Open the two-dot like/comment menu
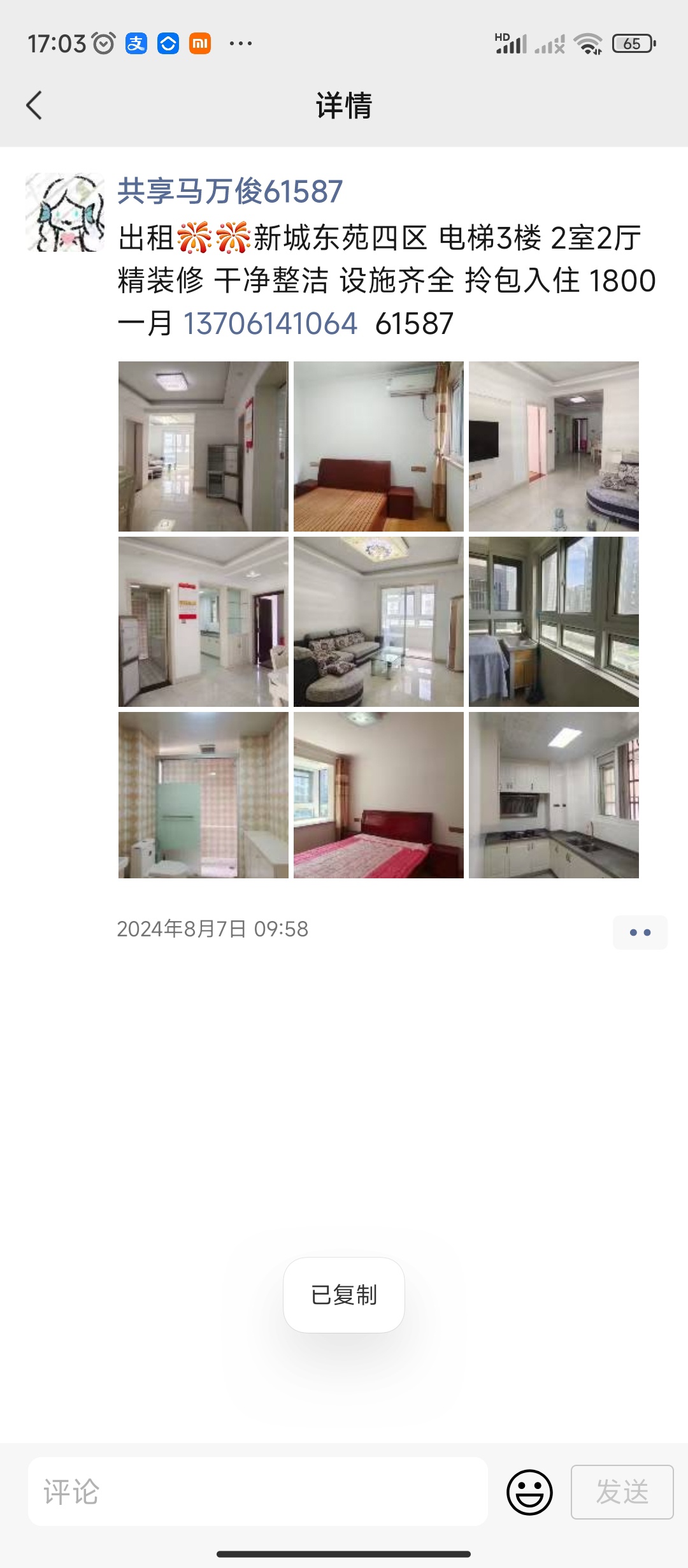Screen dimensions: 688x1568 [640, 933]
